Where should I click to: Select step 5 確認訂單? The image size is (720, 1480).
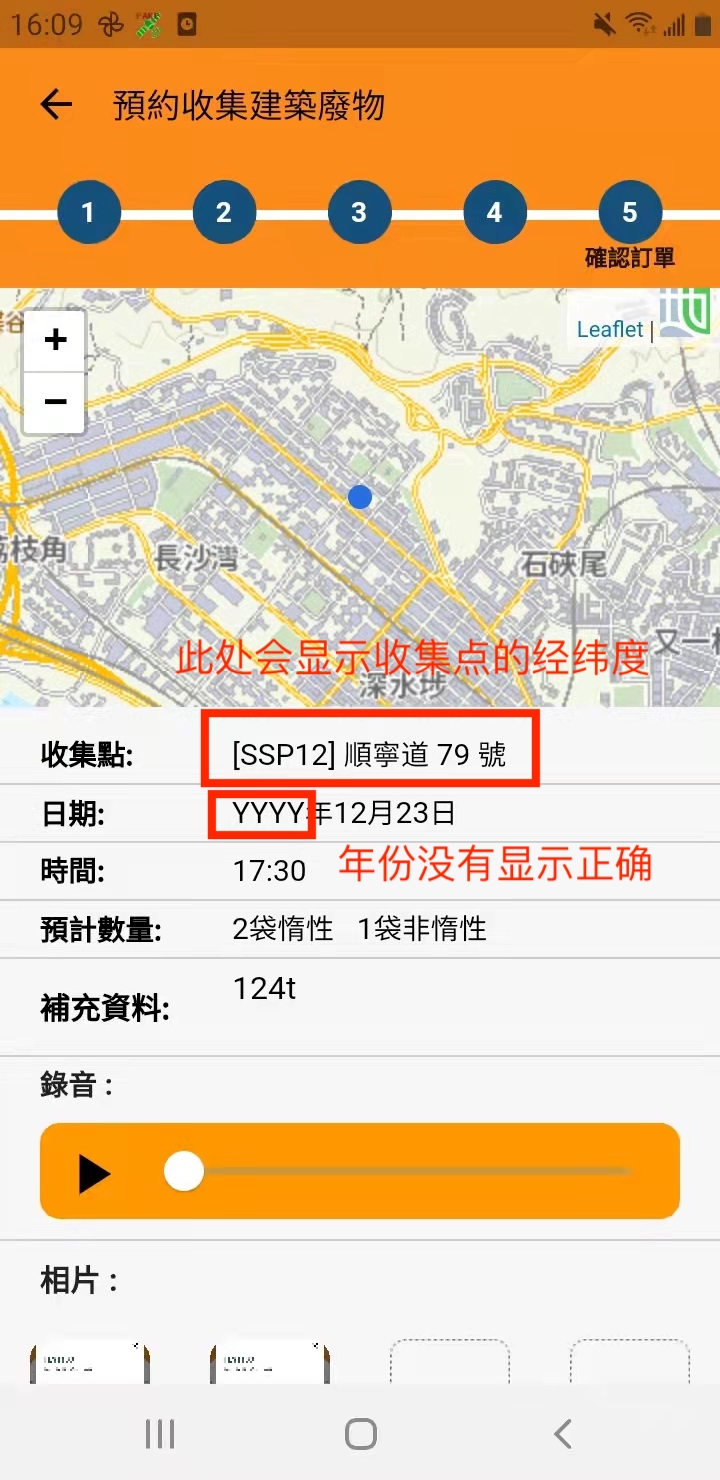coord(629,212)
